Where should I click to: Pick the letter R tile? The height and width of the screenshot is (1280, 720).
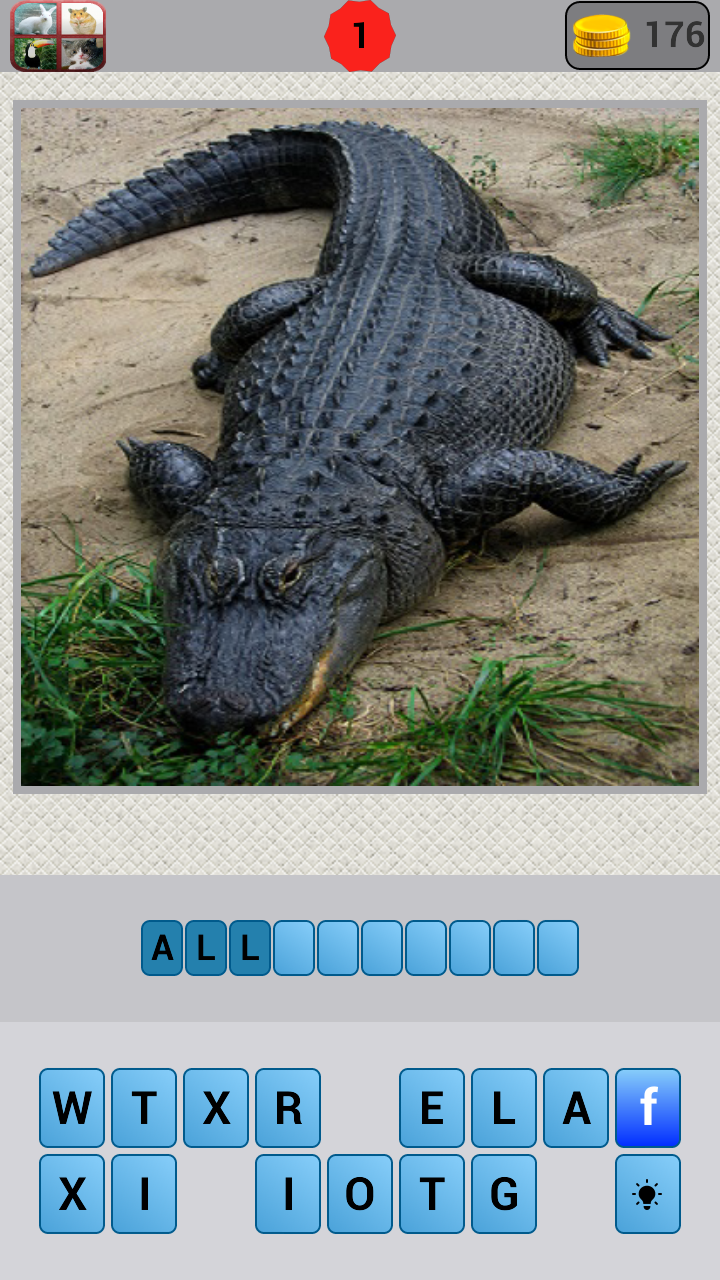[288, 1108]
